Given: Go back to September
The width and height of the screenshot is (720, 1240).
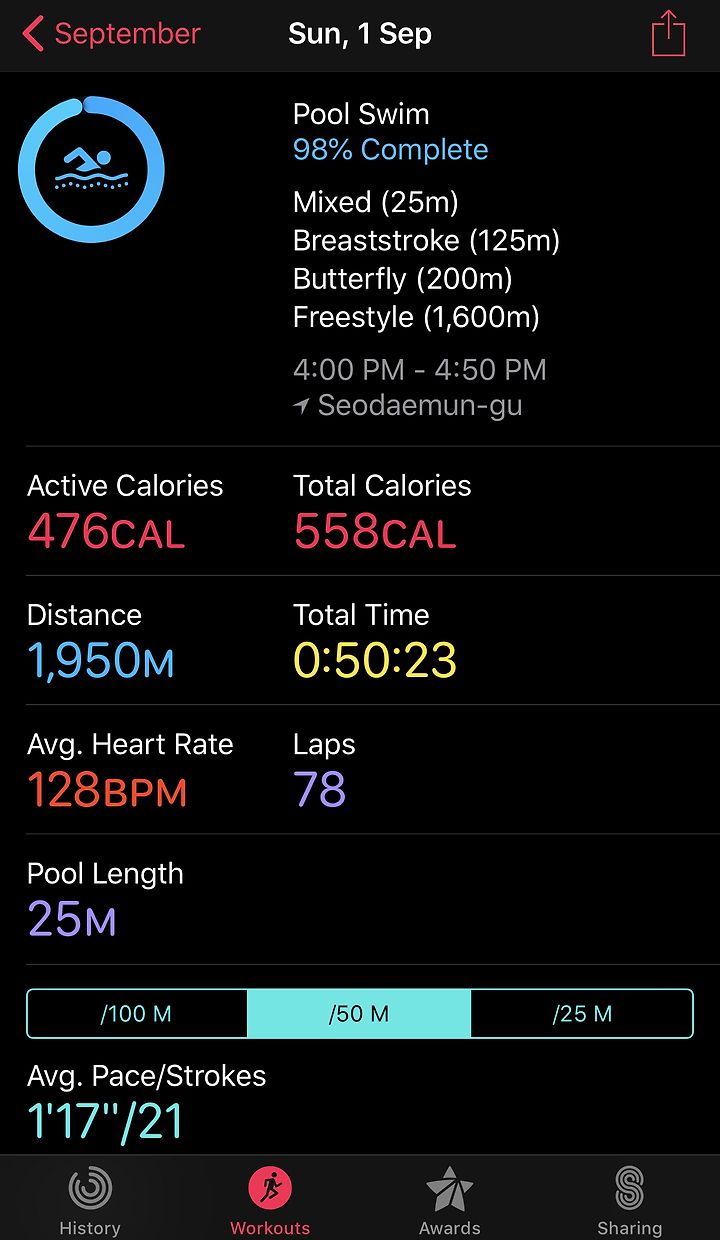Looking at the screenshot, I should coord(111,34).
